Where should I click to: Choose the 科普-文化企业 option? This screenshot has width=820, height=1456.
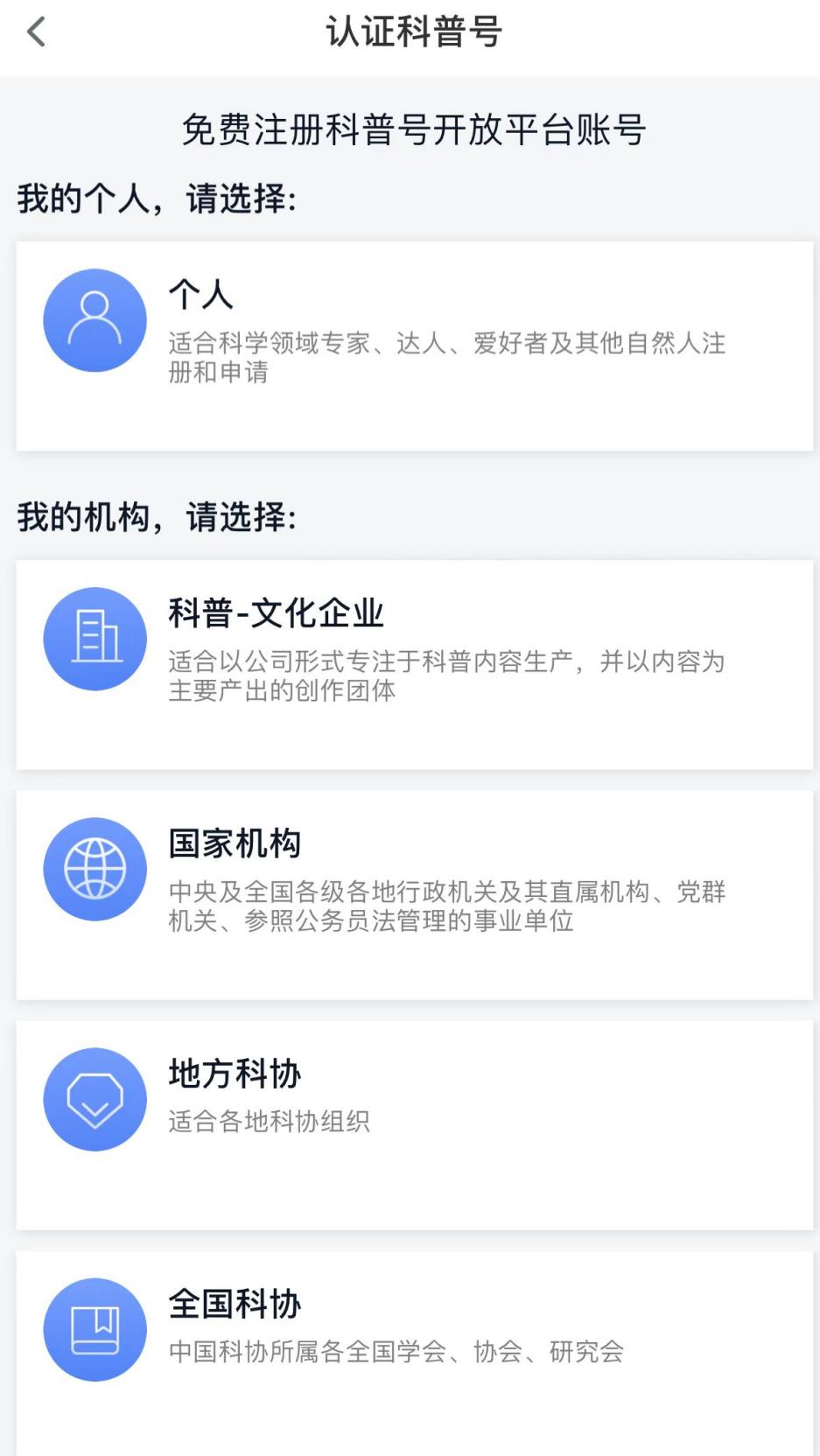tap(414, 665)
